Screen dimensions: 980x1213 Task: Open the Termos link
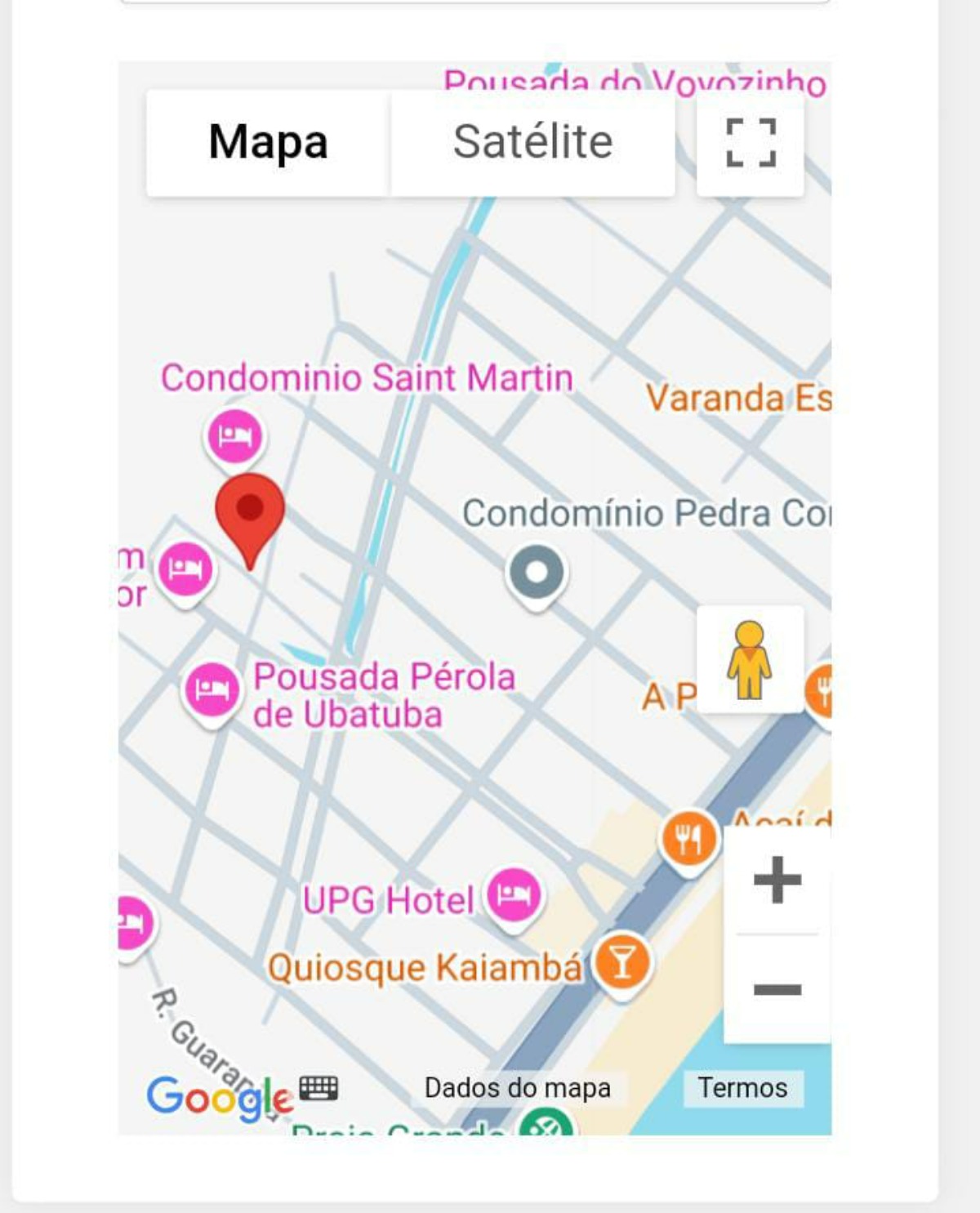click(742, 1088)
